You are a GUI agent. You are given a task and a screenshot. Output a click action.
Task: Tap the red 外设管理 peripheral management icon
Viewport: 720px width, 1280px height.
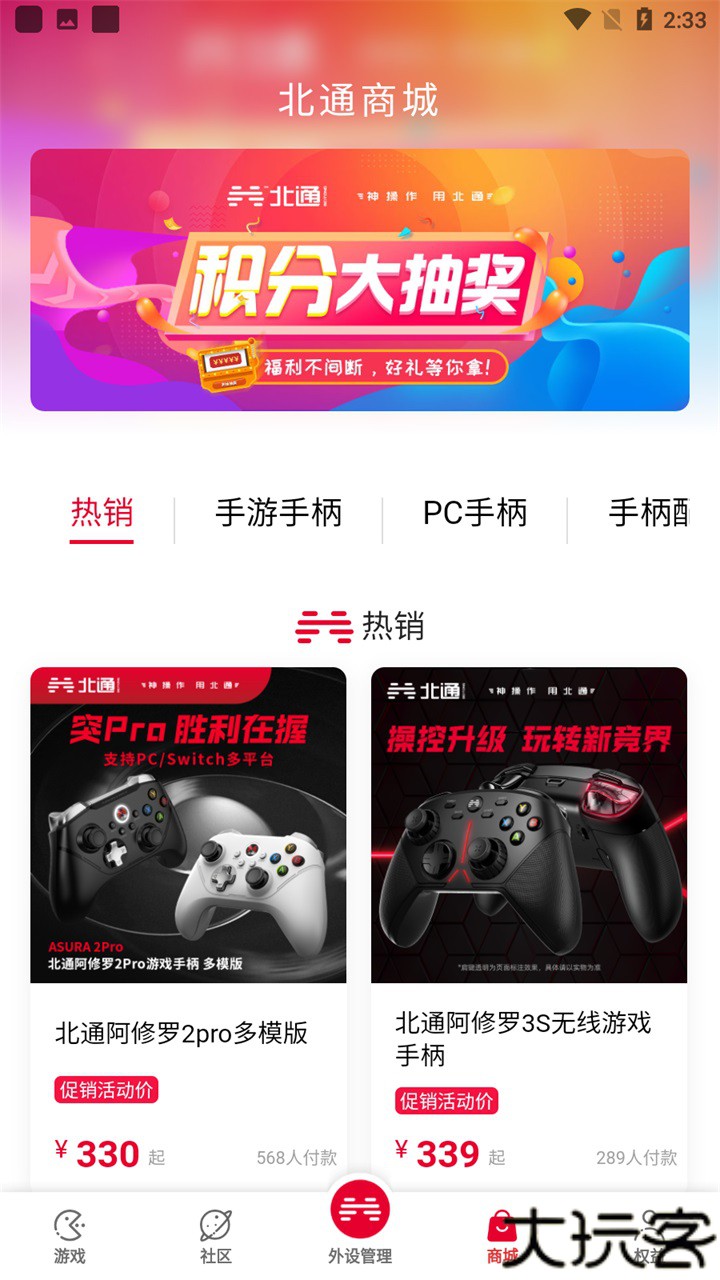pos(360,1210)
